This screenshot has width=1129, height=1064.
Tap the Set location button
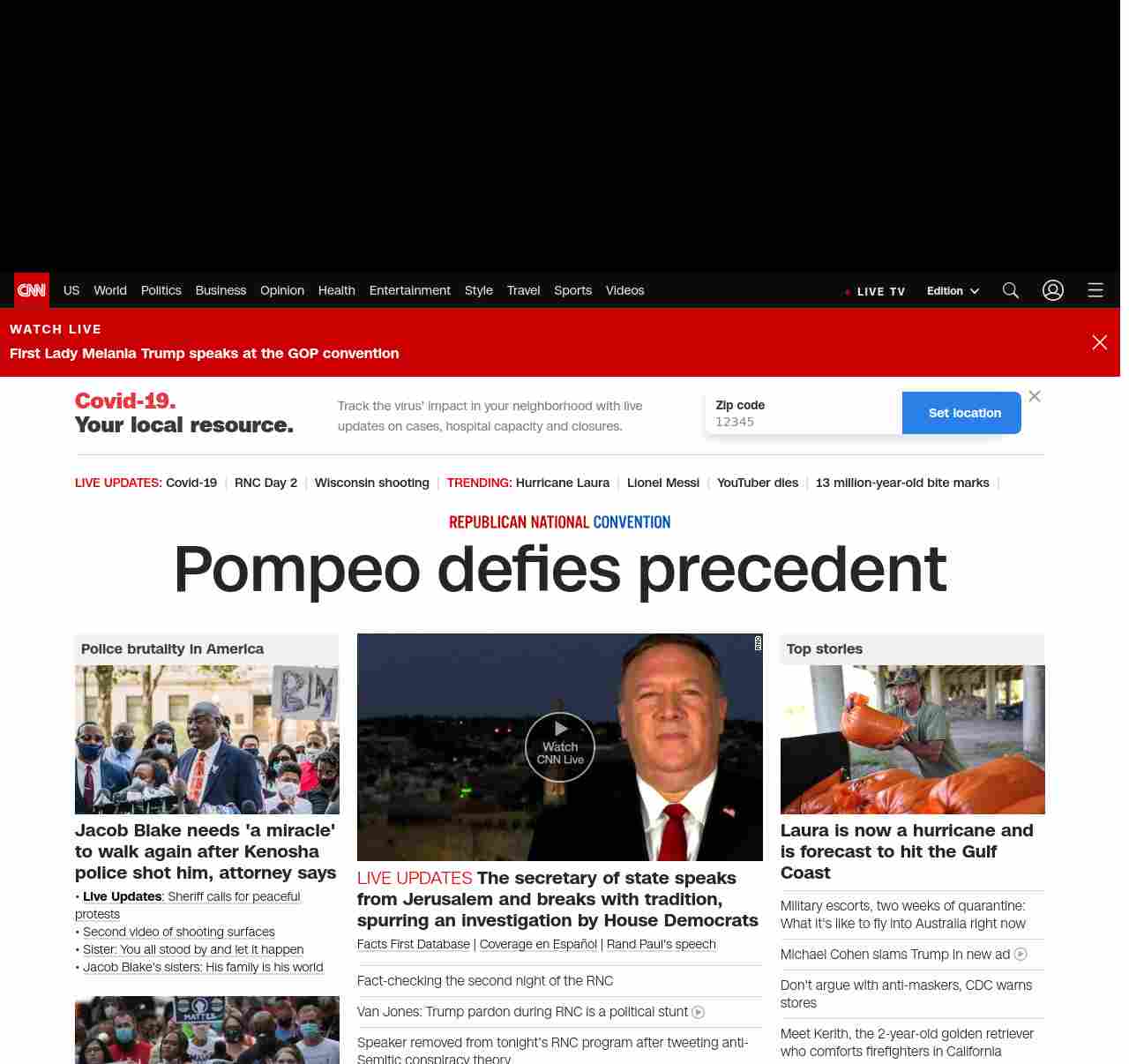point(964,413)
